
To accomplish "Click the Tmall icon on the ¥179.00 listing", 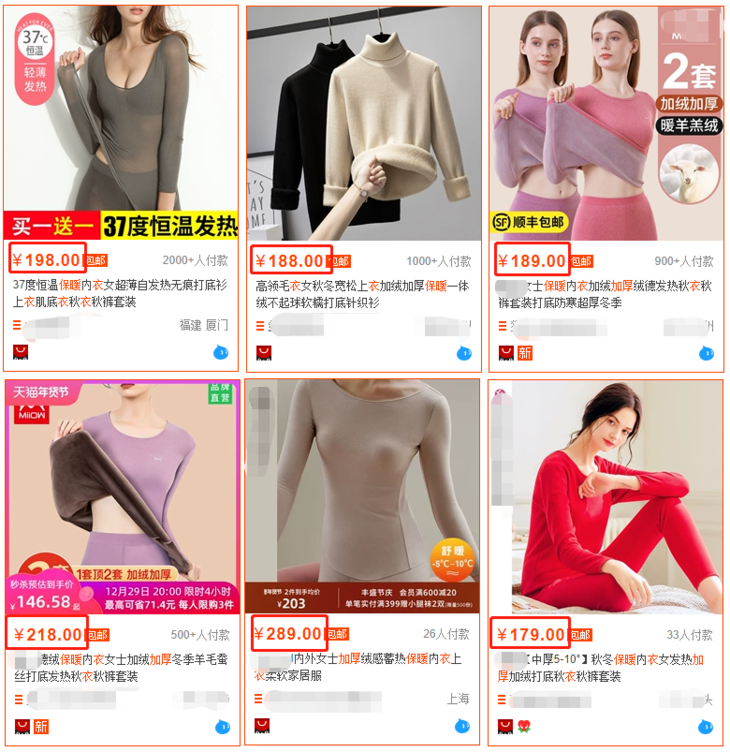I will pyautogui.click(x=503, y=727).
